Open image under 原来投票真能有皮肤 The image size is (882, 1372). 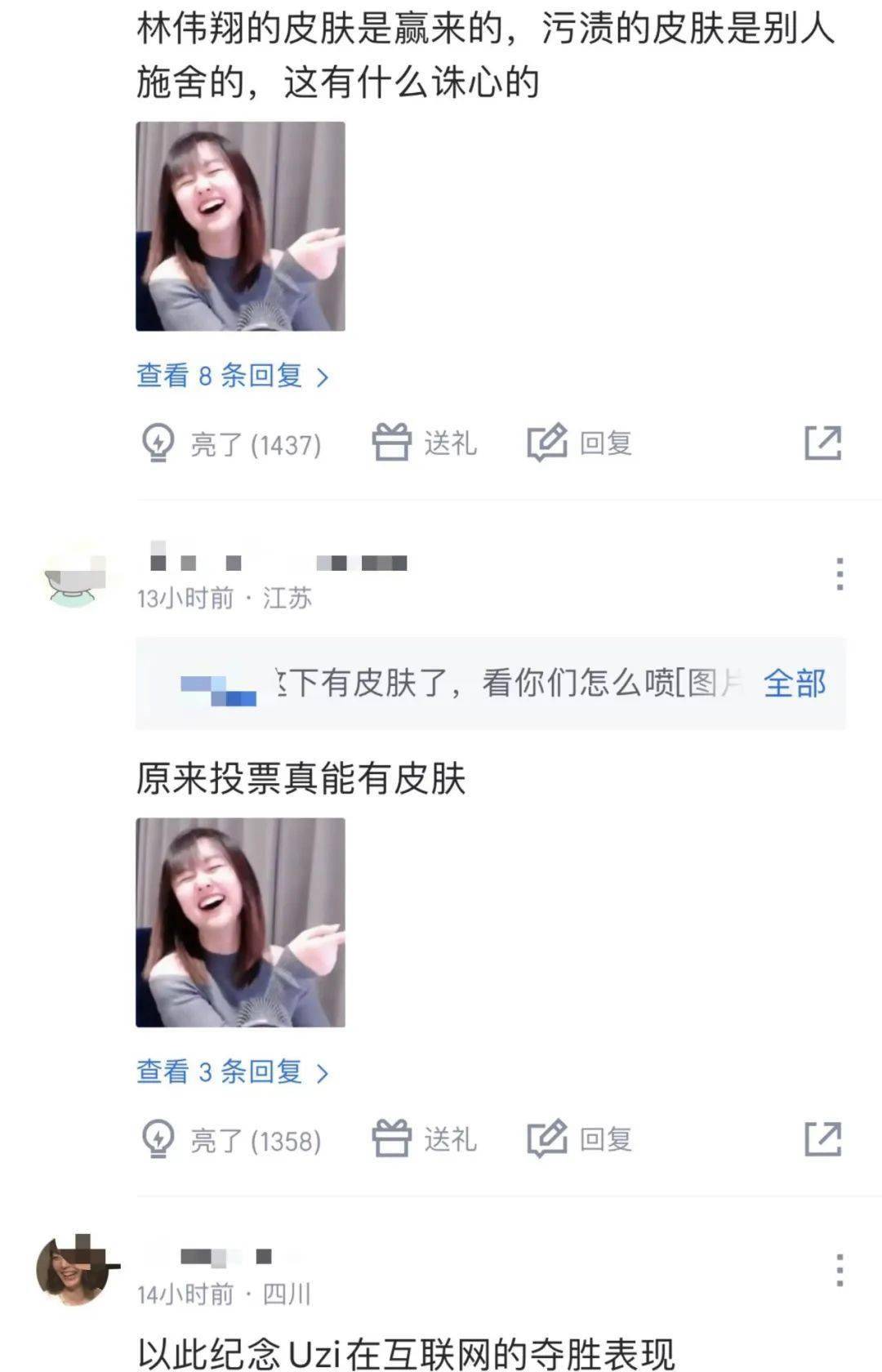(240, 922)
